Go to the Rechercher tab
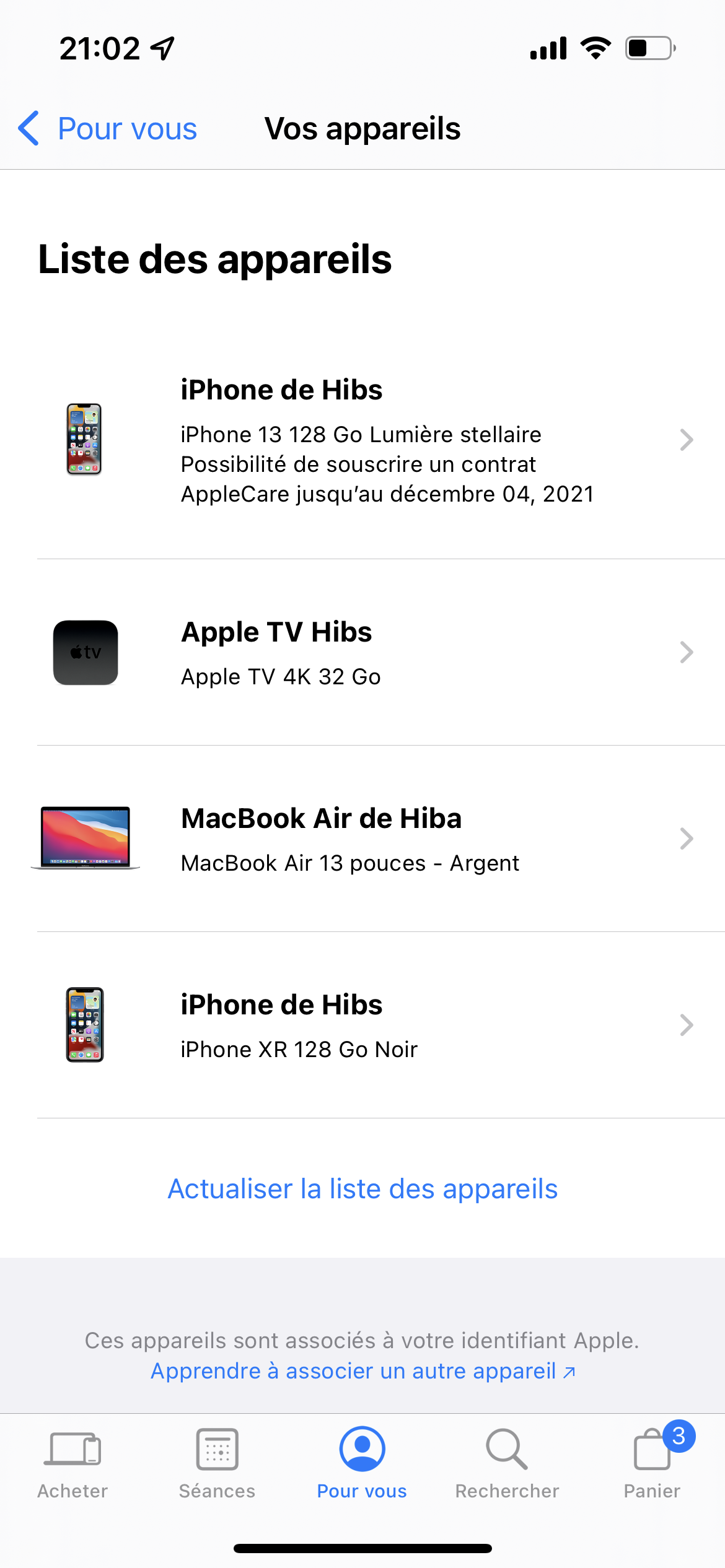The height and width of the screenshot is (1568, 725). click(x=507, y=1464)
